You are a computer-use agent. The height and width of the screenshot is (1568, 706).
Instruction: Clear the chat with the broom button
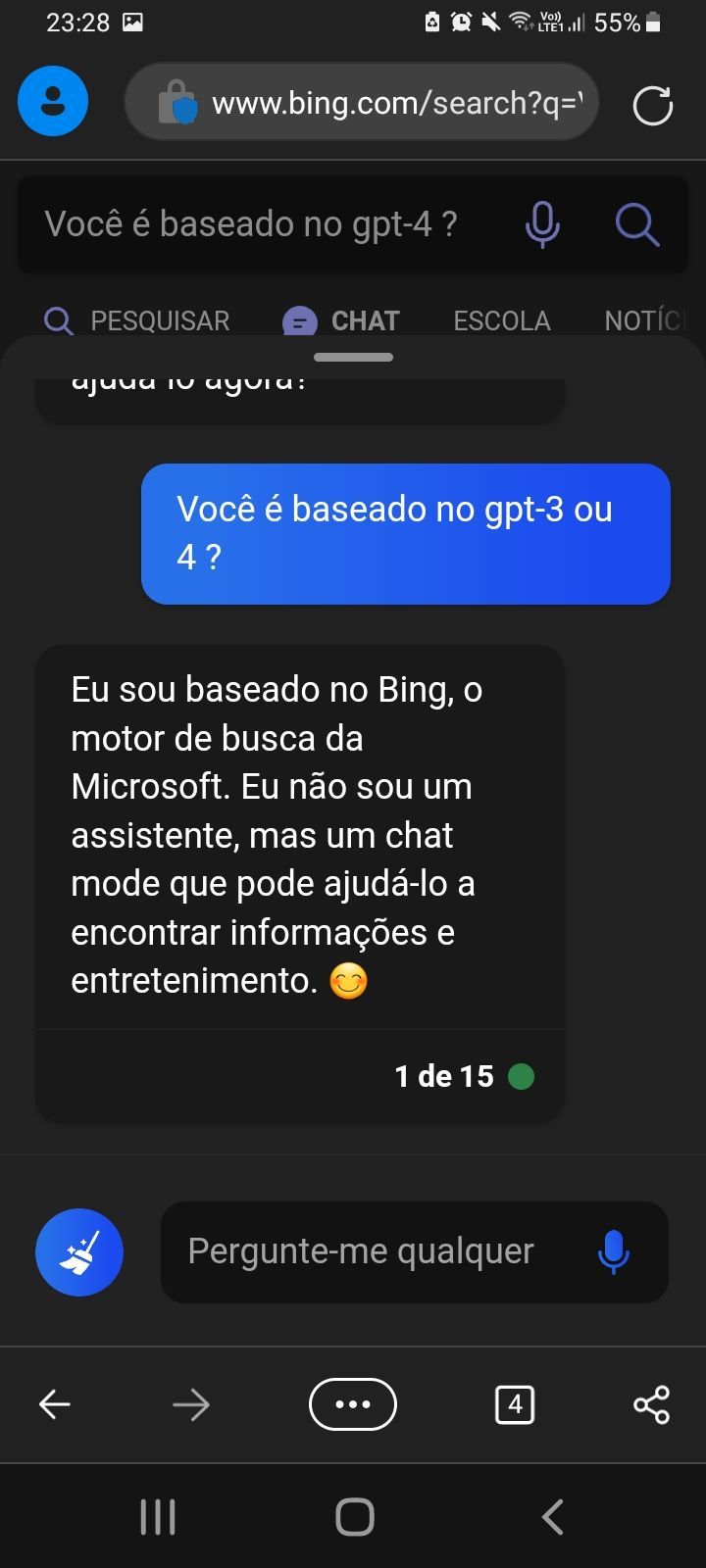tap(79, 1252)
